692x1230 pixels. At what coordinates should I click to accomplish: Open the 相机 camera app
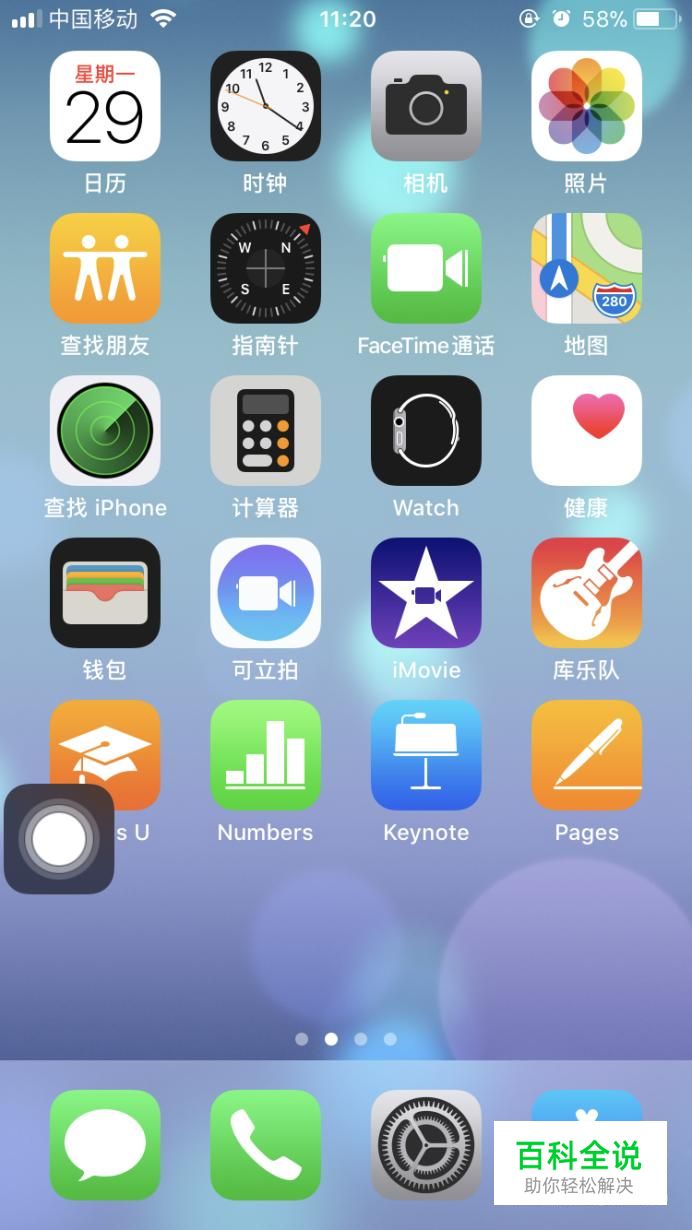point(426,107)
